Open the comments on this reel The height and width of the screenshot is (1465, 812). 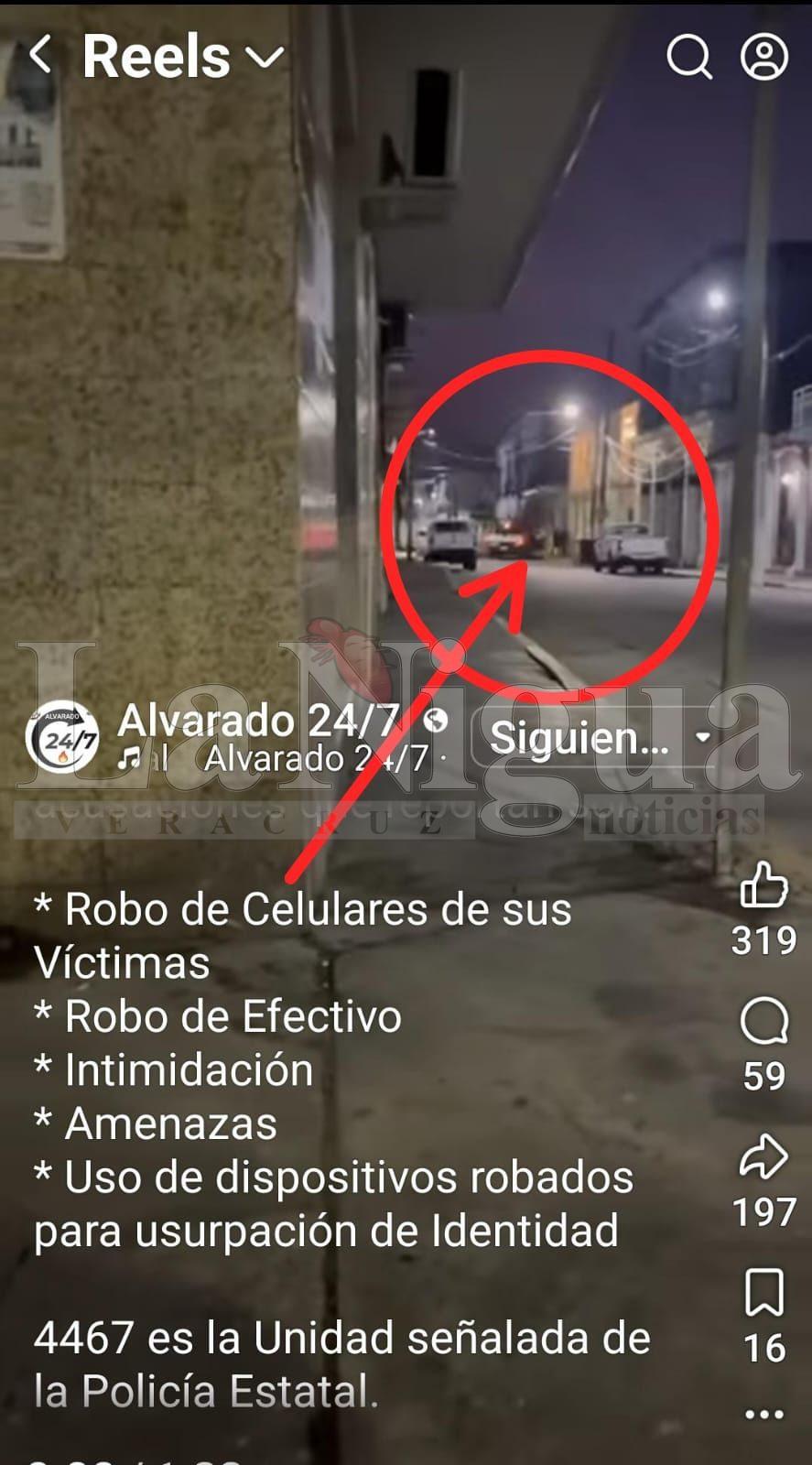point(763,1021)
